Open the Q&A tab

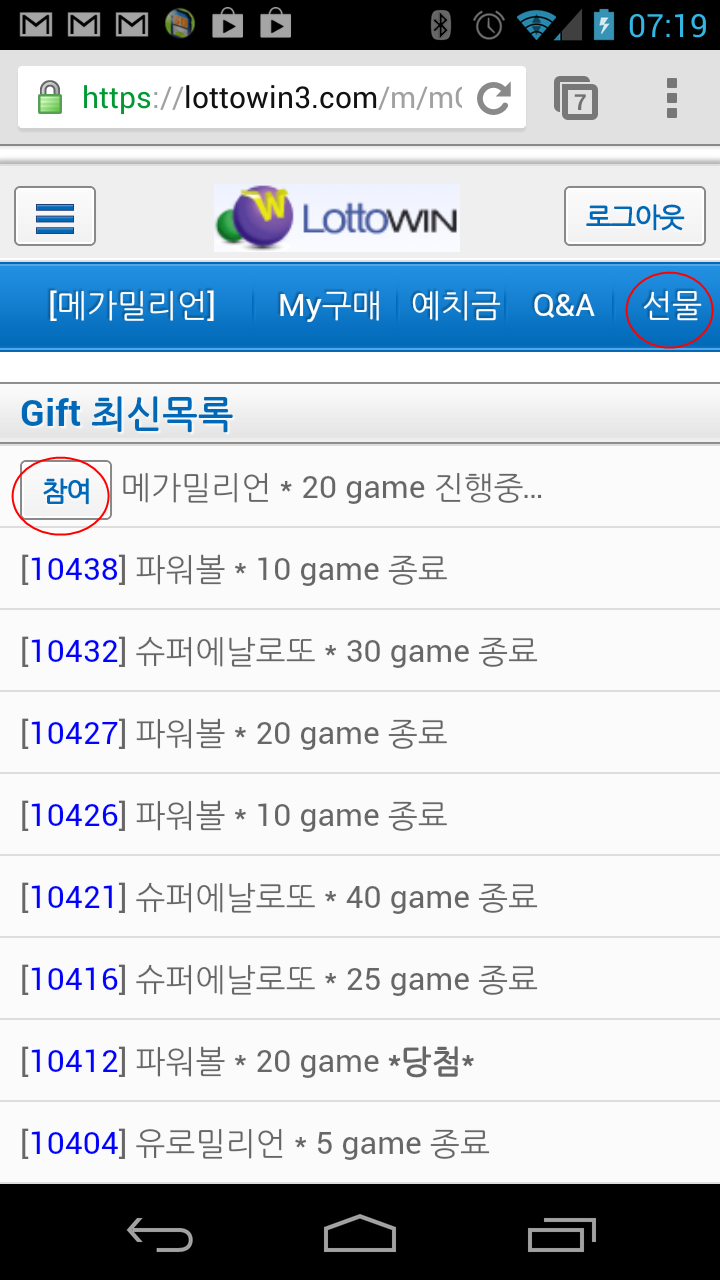click(564, 305)
